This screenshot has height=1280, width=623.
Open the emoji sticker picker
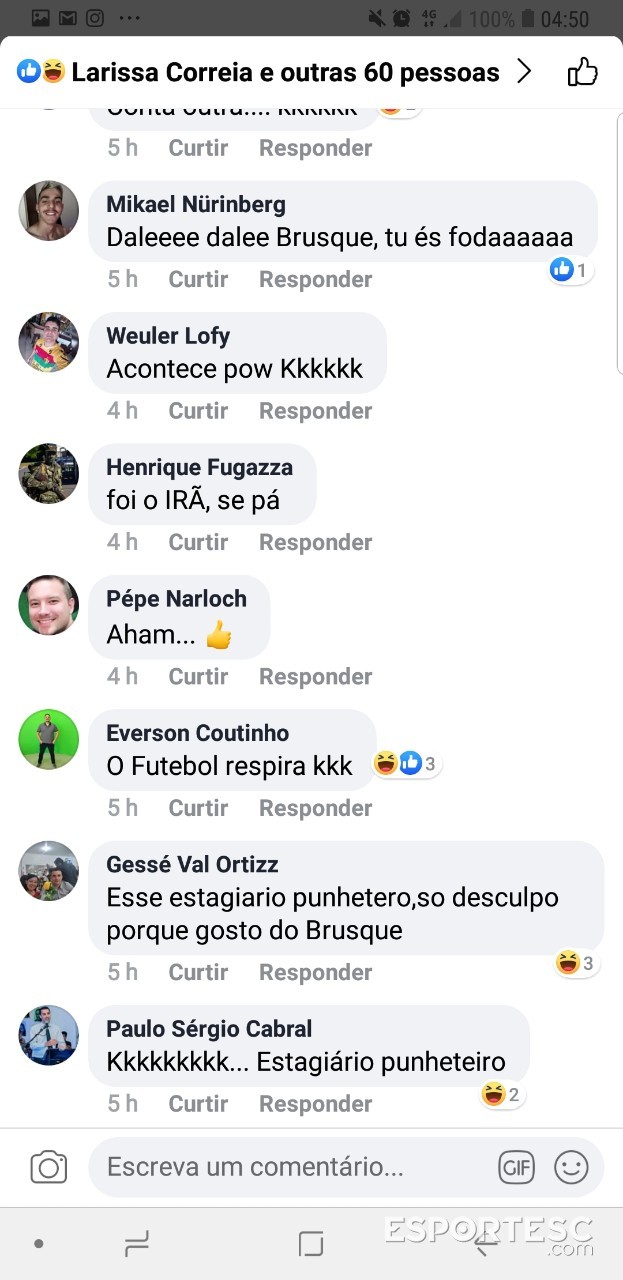tap(571, 1167)
